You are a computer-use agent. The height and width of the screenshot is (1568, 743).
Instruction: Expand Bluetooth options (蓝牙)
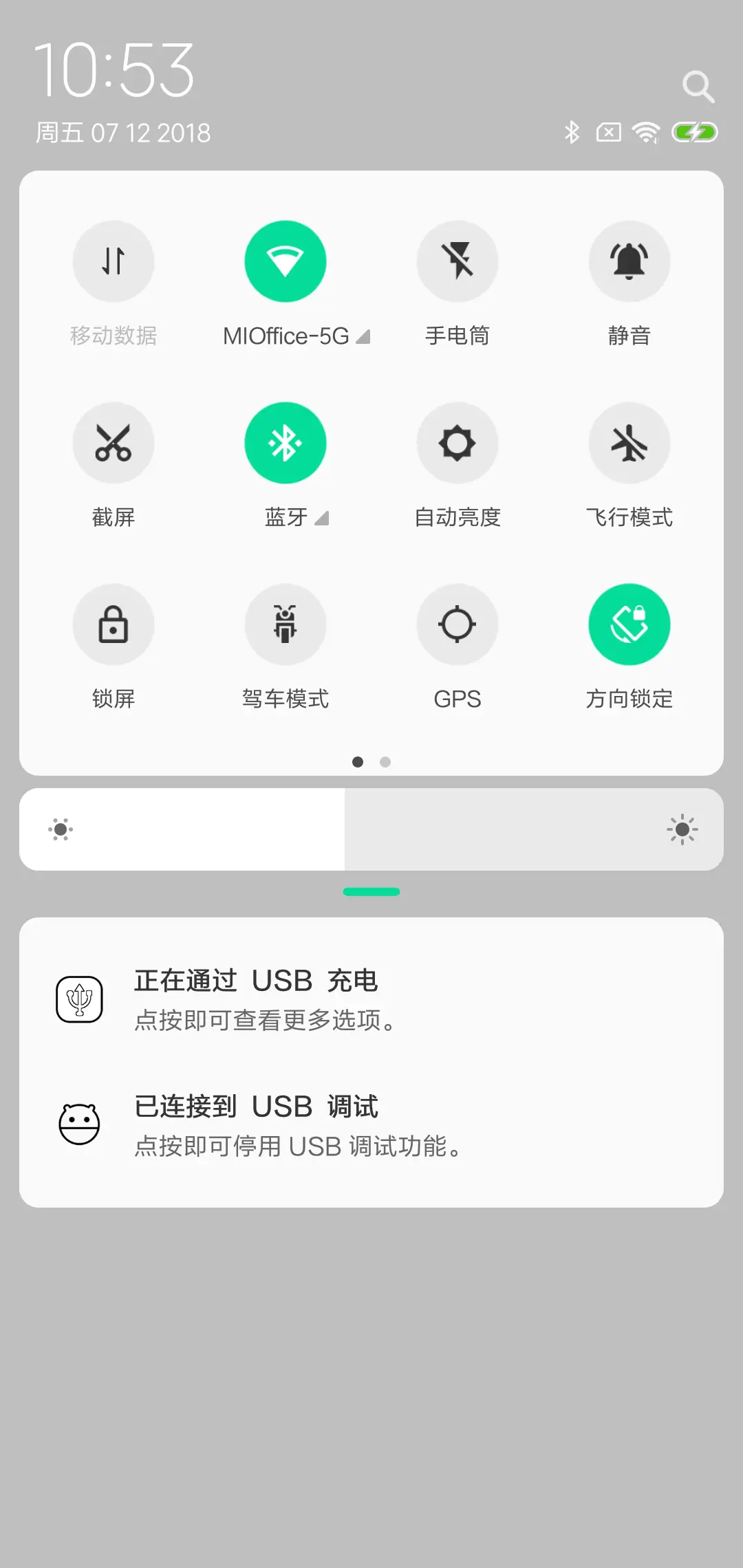[x=321, y=520]
